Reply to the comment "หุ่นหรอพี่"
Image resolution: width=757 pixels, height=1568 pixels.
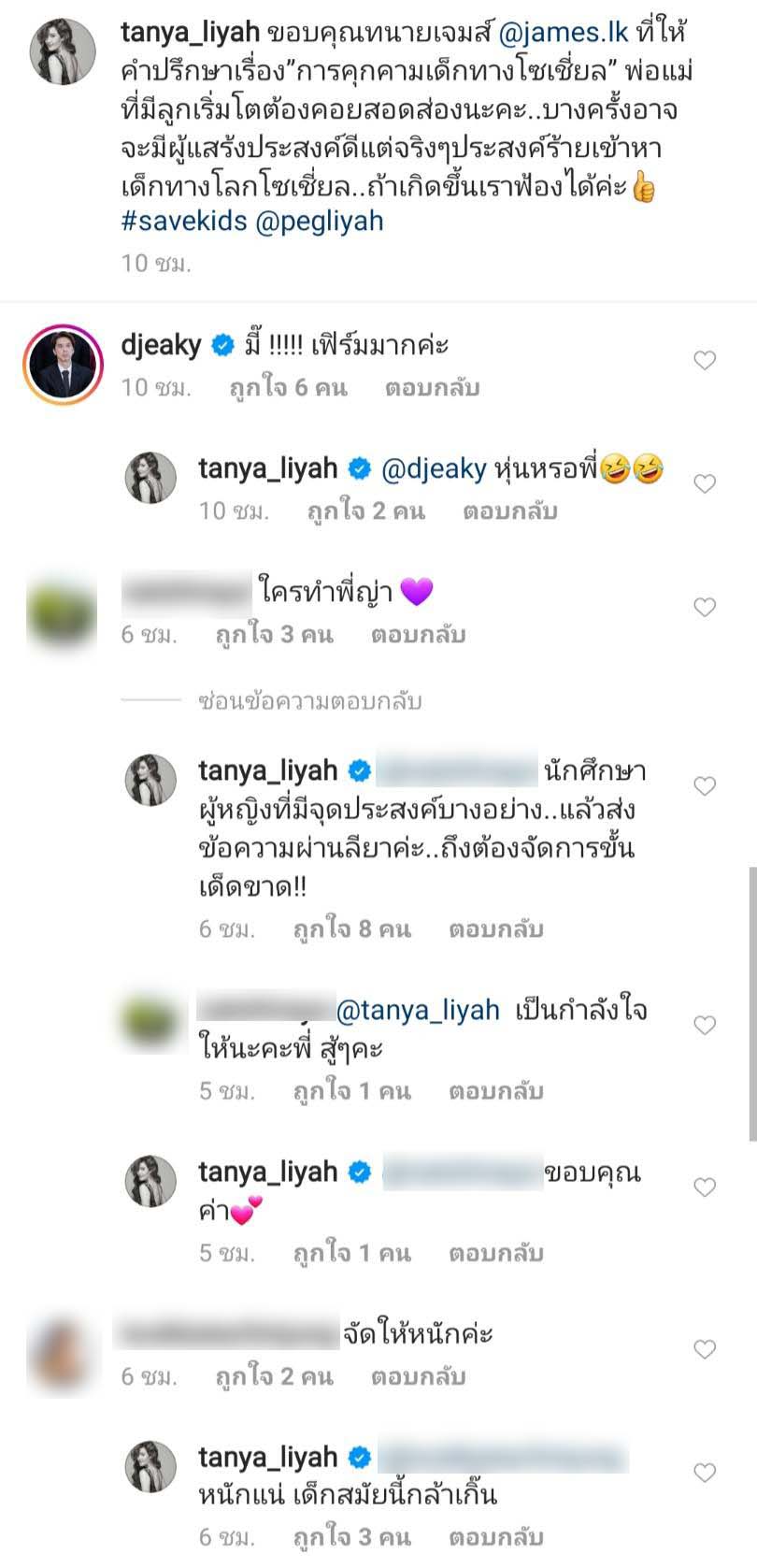pos(509,511)
